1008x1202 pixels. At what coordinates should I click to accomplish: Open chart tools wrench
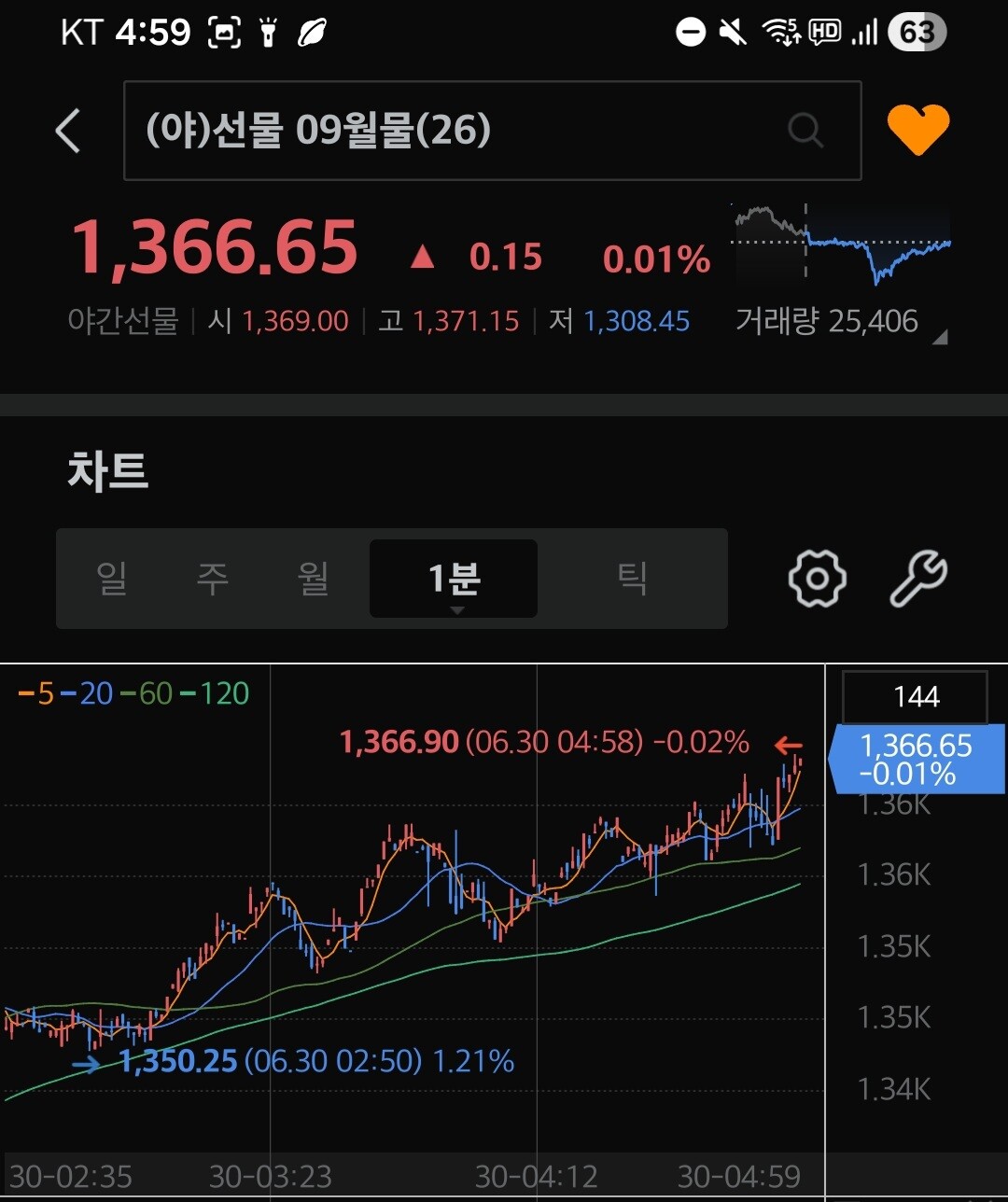(918, 579)
